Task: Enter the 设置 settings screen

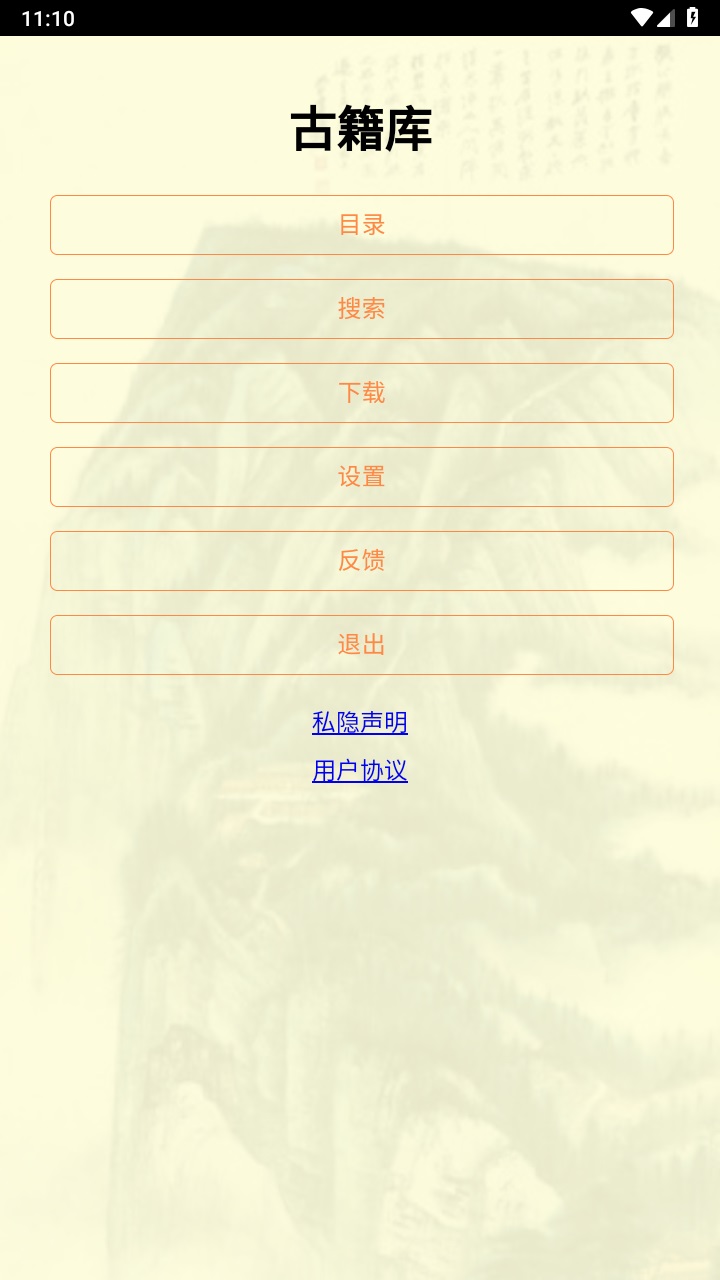Action: click(360, 477)
